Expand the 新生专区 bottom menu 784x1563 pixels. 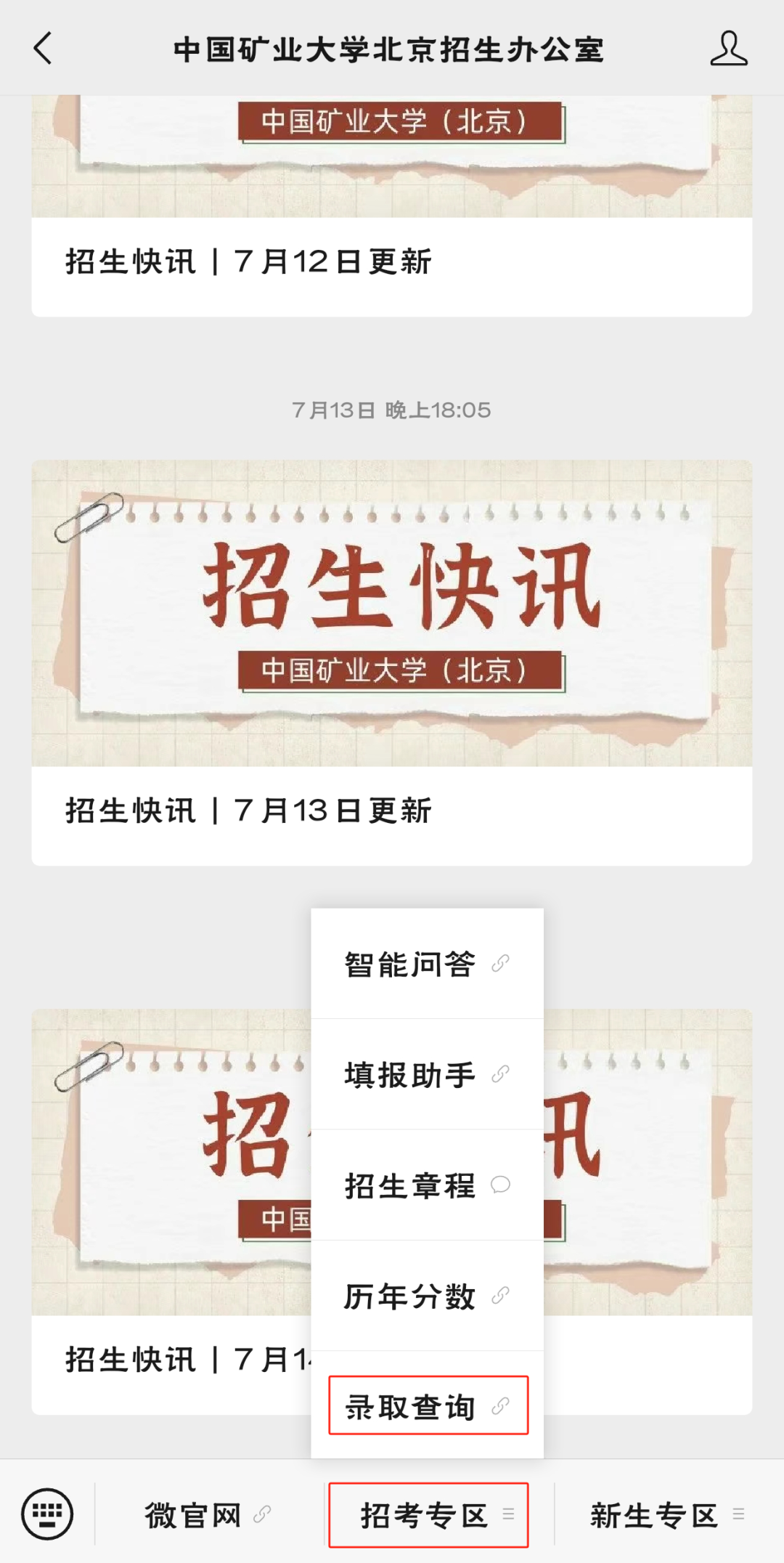[668, 1515]
